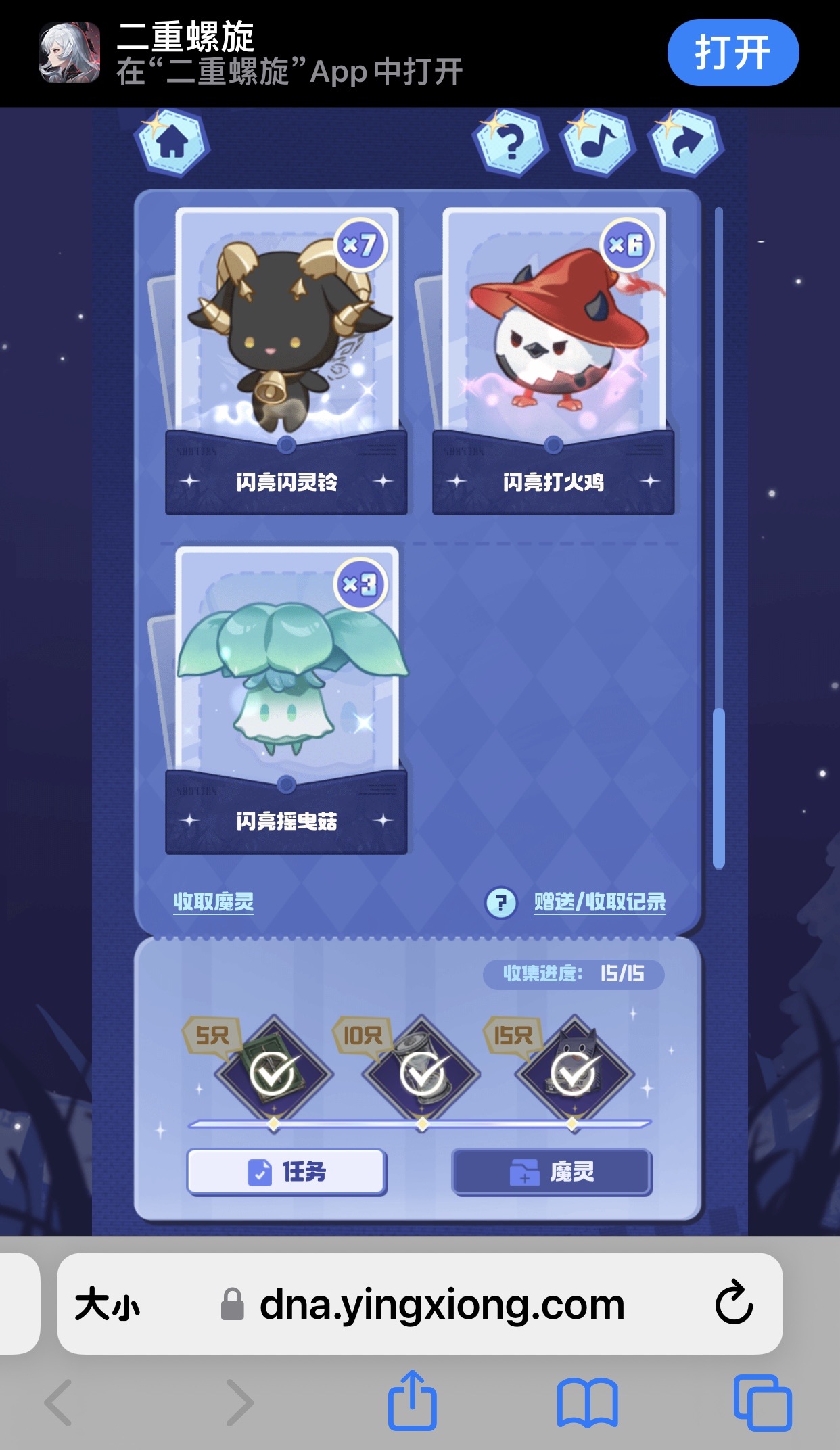Open Safari's 大小 page settings
Screen dimensions: 840x1450
click(108, 1304)
